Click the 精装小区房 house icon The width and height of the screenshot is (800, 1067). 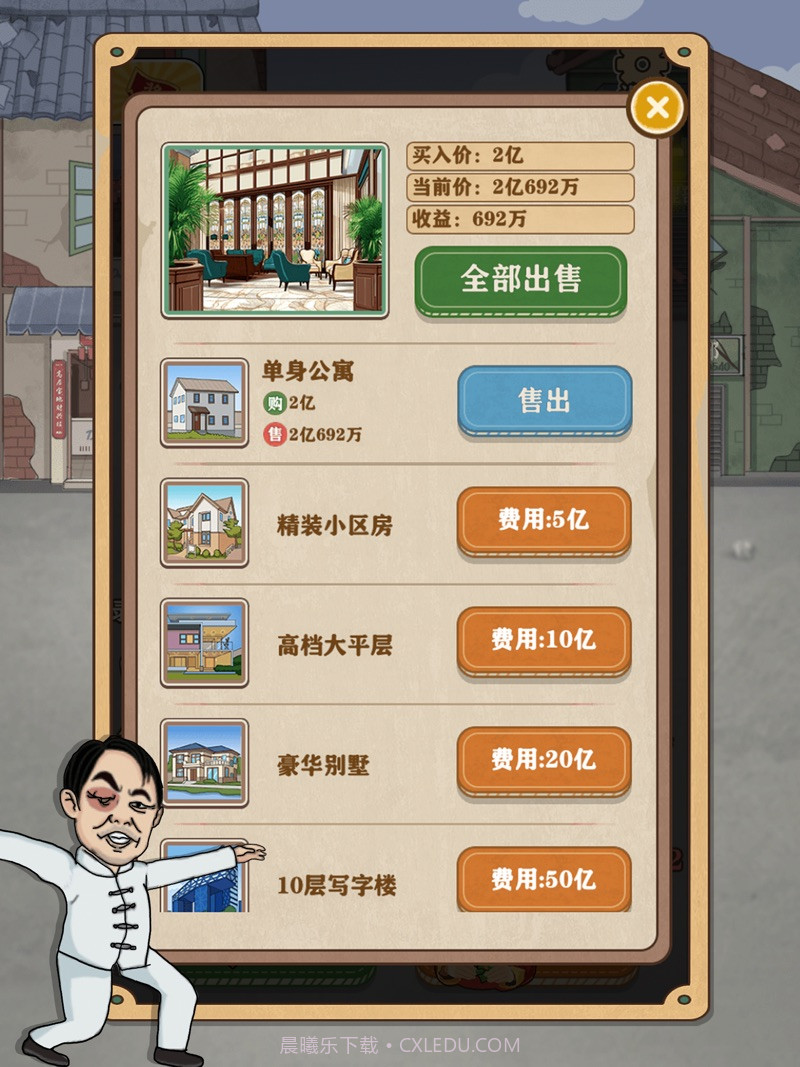click(204, 524)
